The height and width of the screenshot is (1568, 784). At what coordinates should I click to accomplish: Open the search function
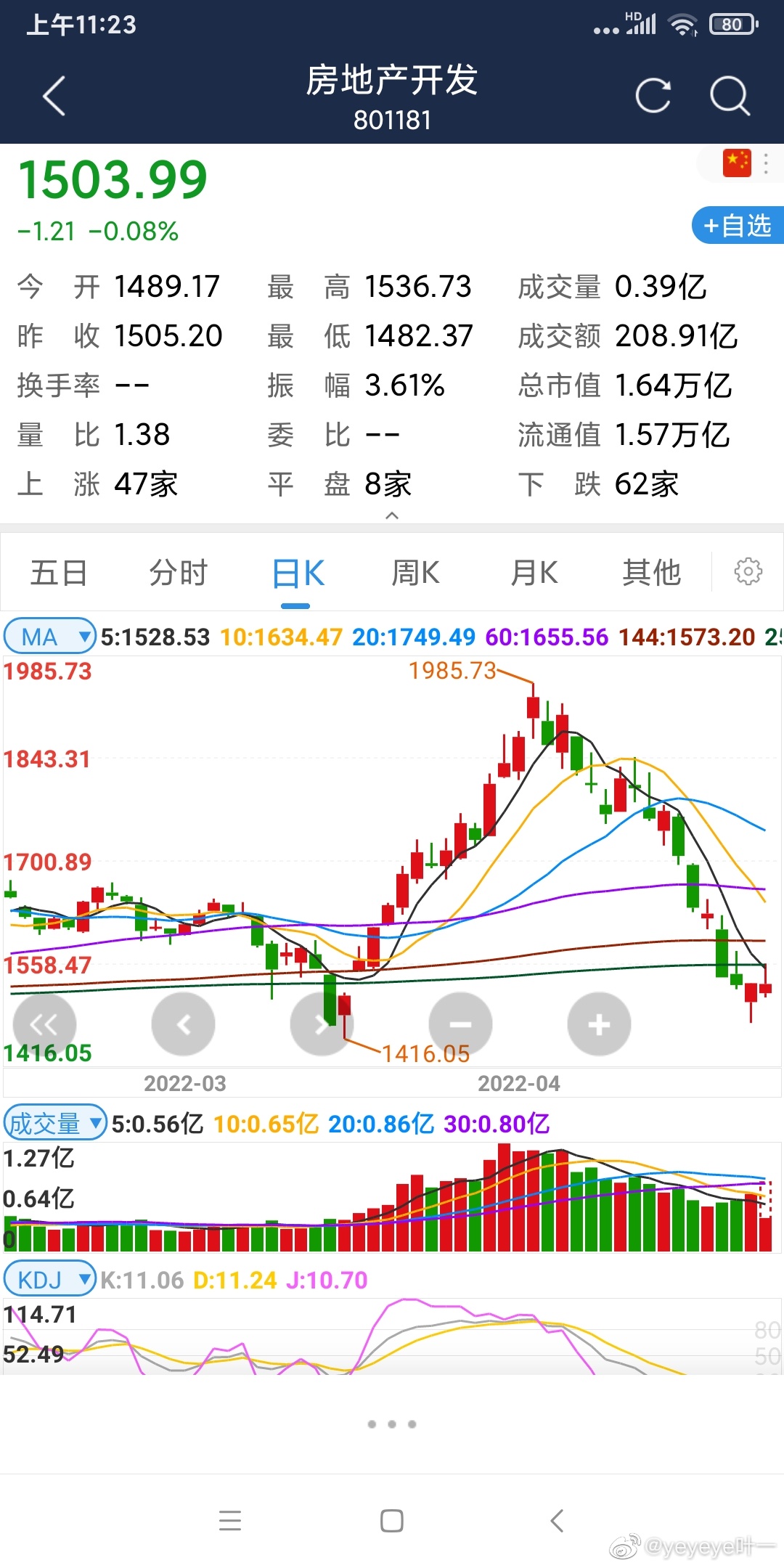click(x=730, y=96)
